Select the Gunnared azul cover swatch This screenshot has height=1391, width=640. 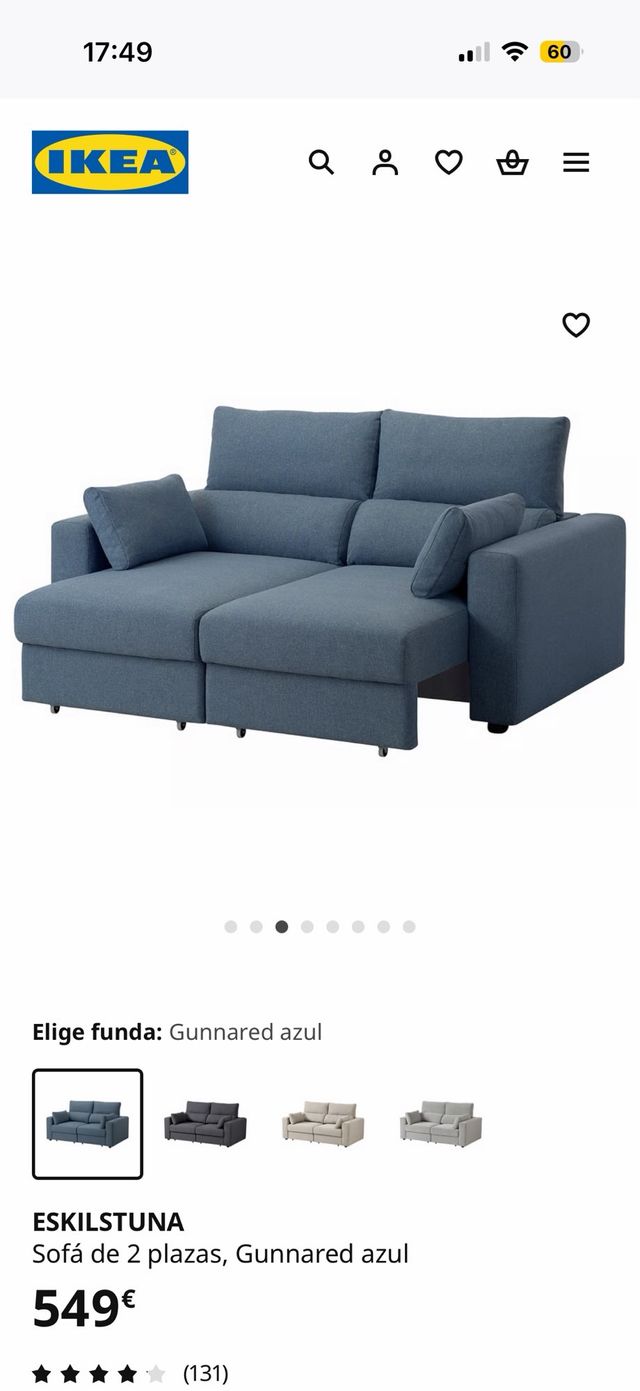tap(88, 1124)
